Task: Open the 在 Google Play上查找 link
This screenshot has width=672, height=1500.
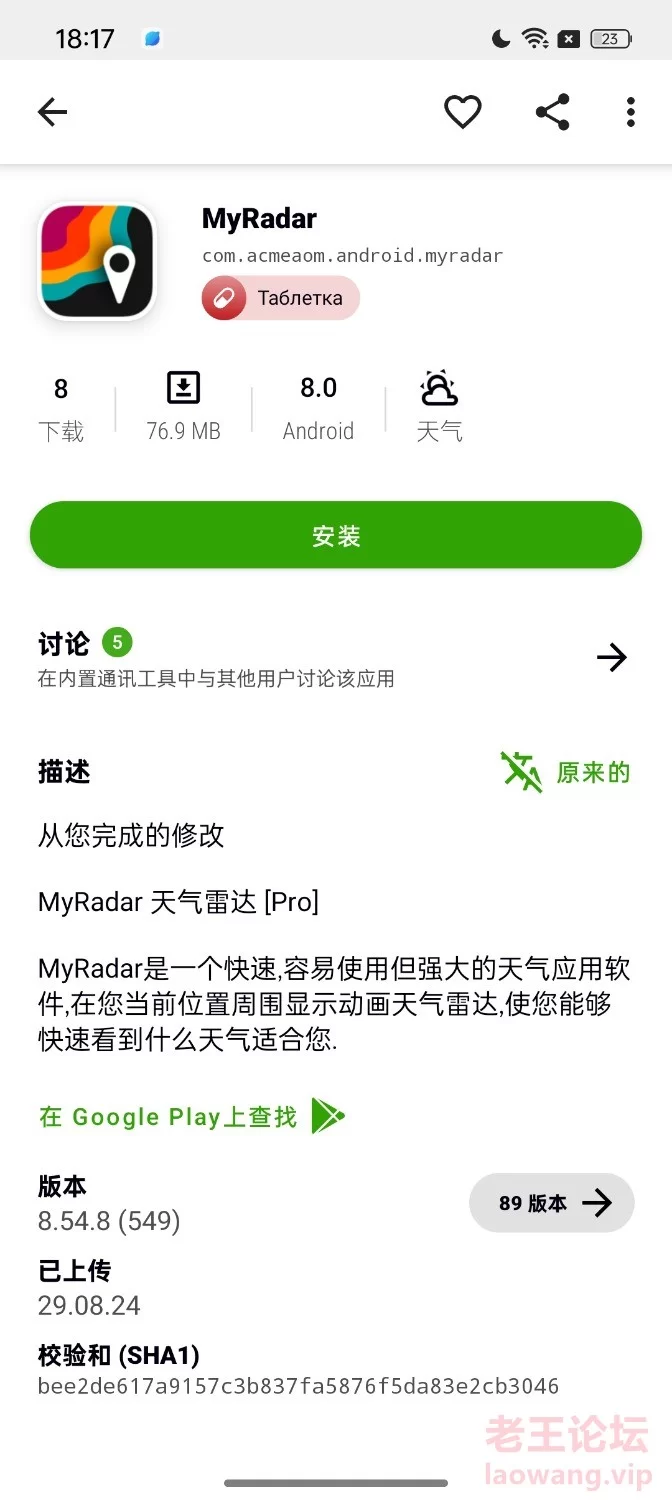Action: point(192,1116)
